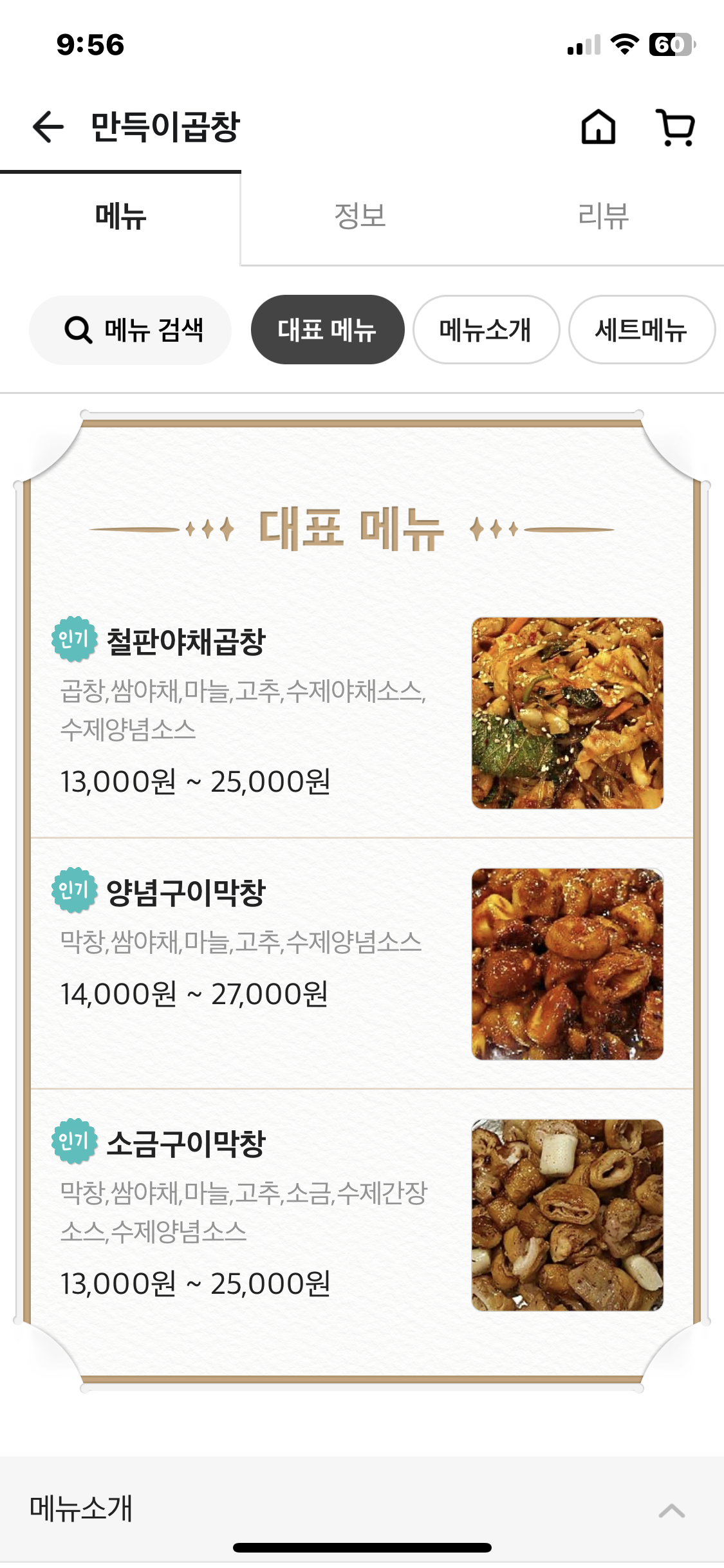
Task: Open the shopping cart
Action: coord(676,127)
